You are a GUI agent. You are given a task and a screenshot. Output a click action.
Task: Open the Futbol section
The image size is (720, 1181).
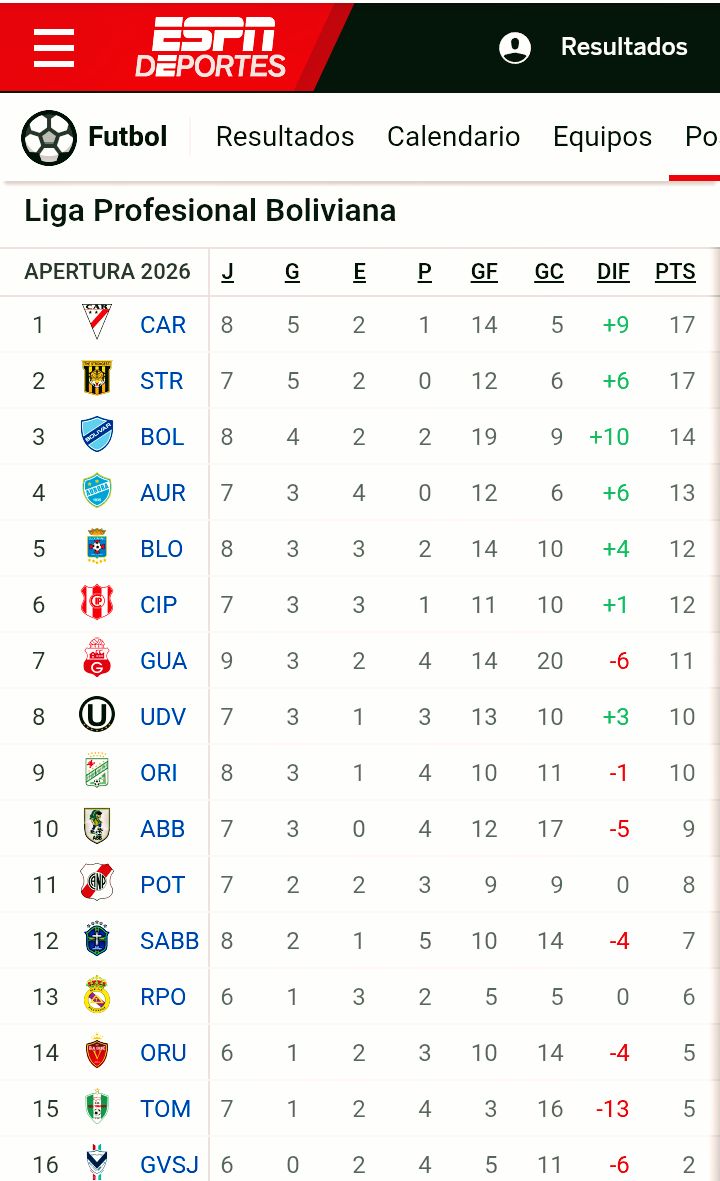(x=95, y=137)
